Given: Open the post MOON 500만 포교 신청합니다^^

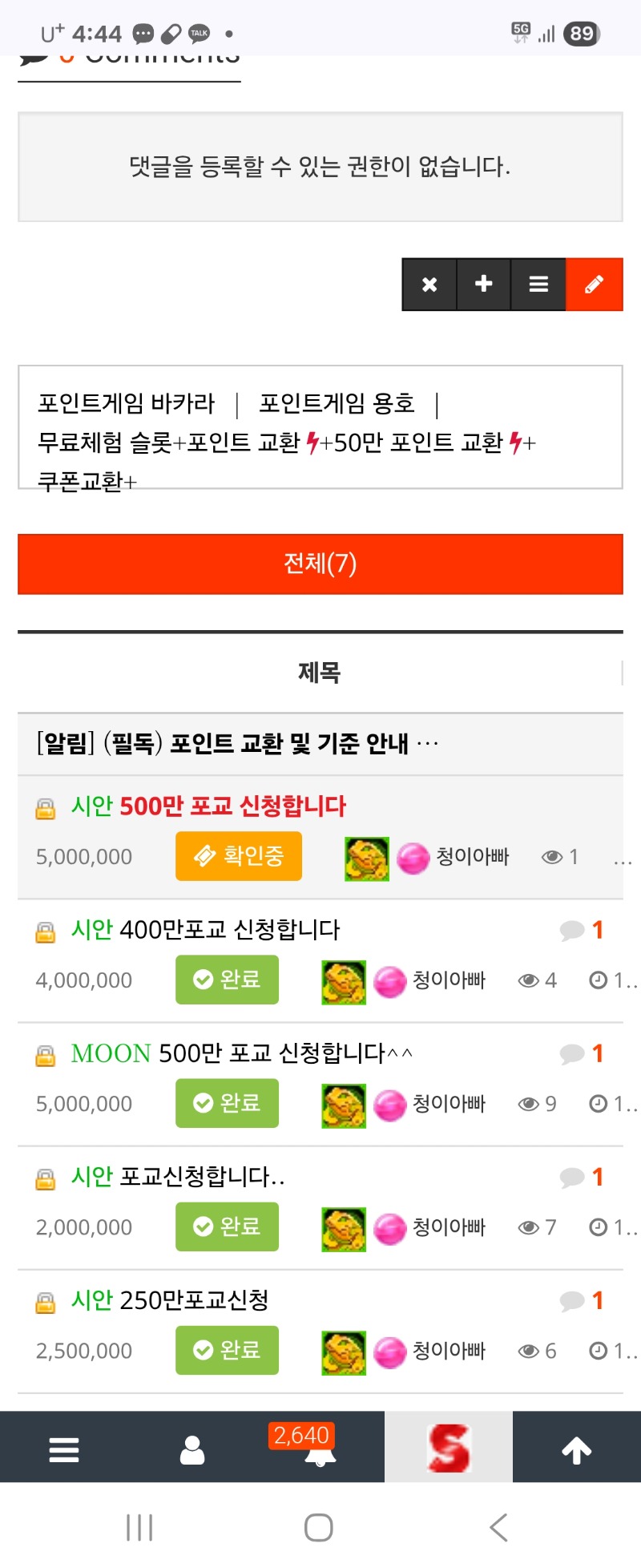Looking at the screenshot, I should point(242,1053).
